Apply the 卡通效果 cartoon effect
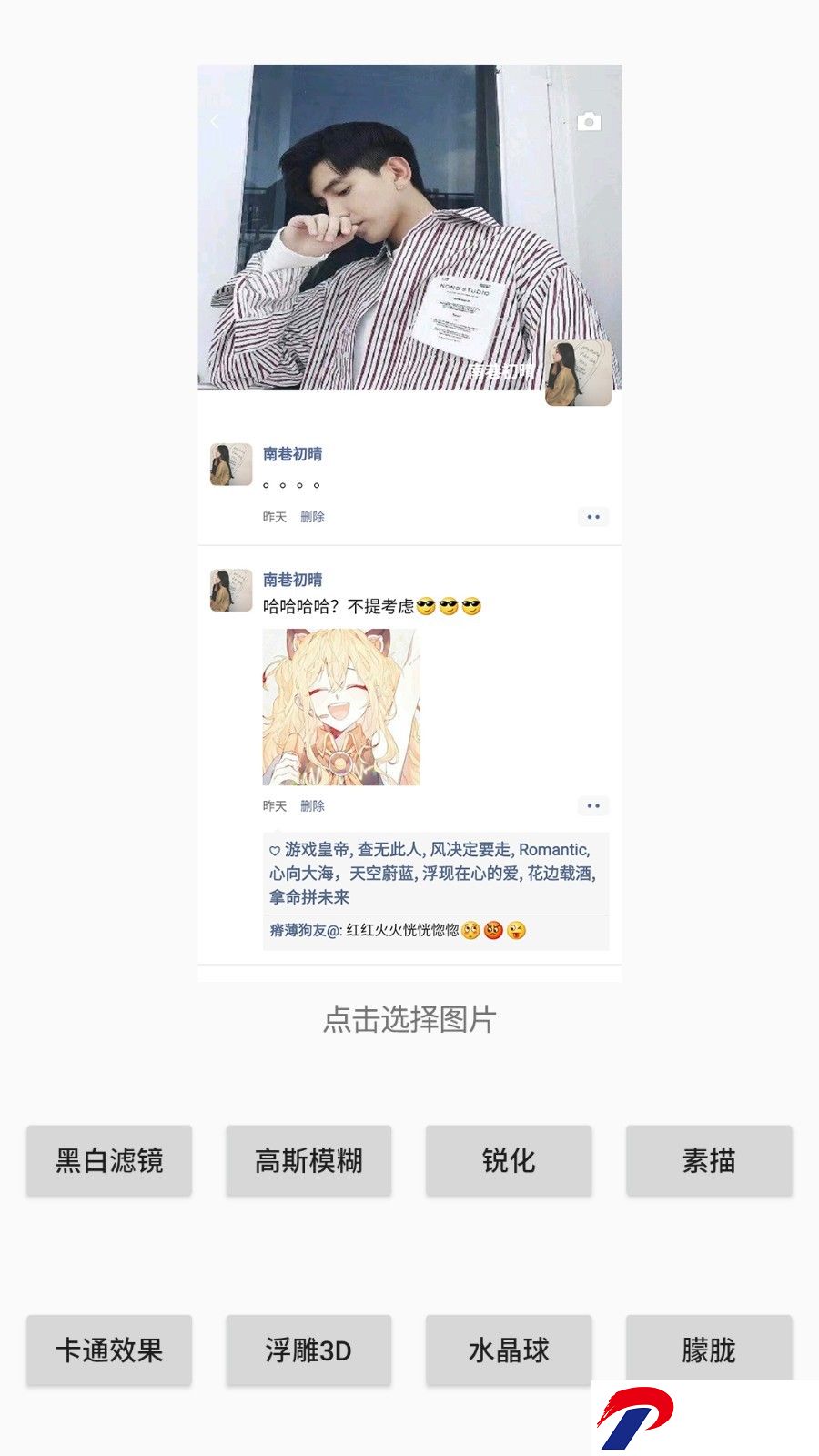This screenshot has height=1456, width=819. tap(109, 1350)
